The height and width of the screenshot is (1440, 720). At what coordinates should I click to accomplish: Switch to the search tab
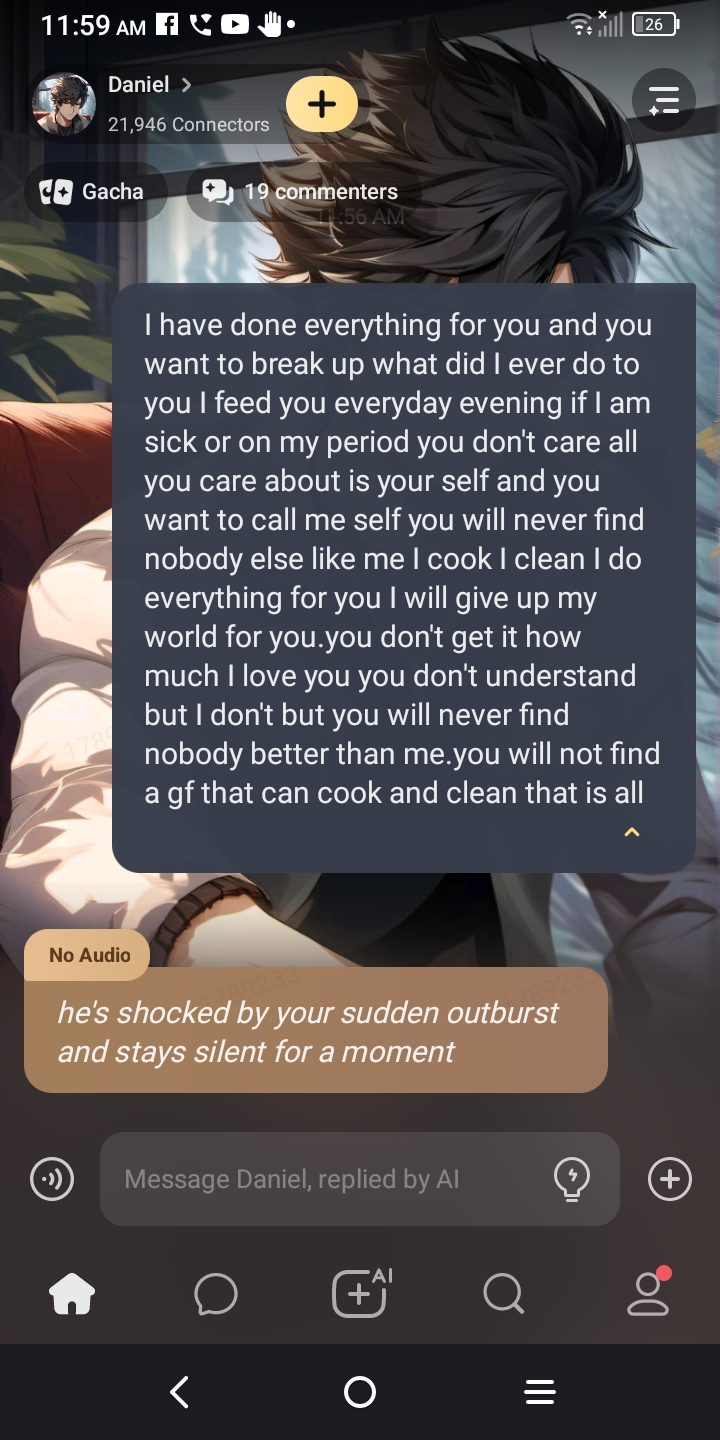[503, 1294]
